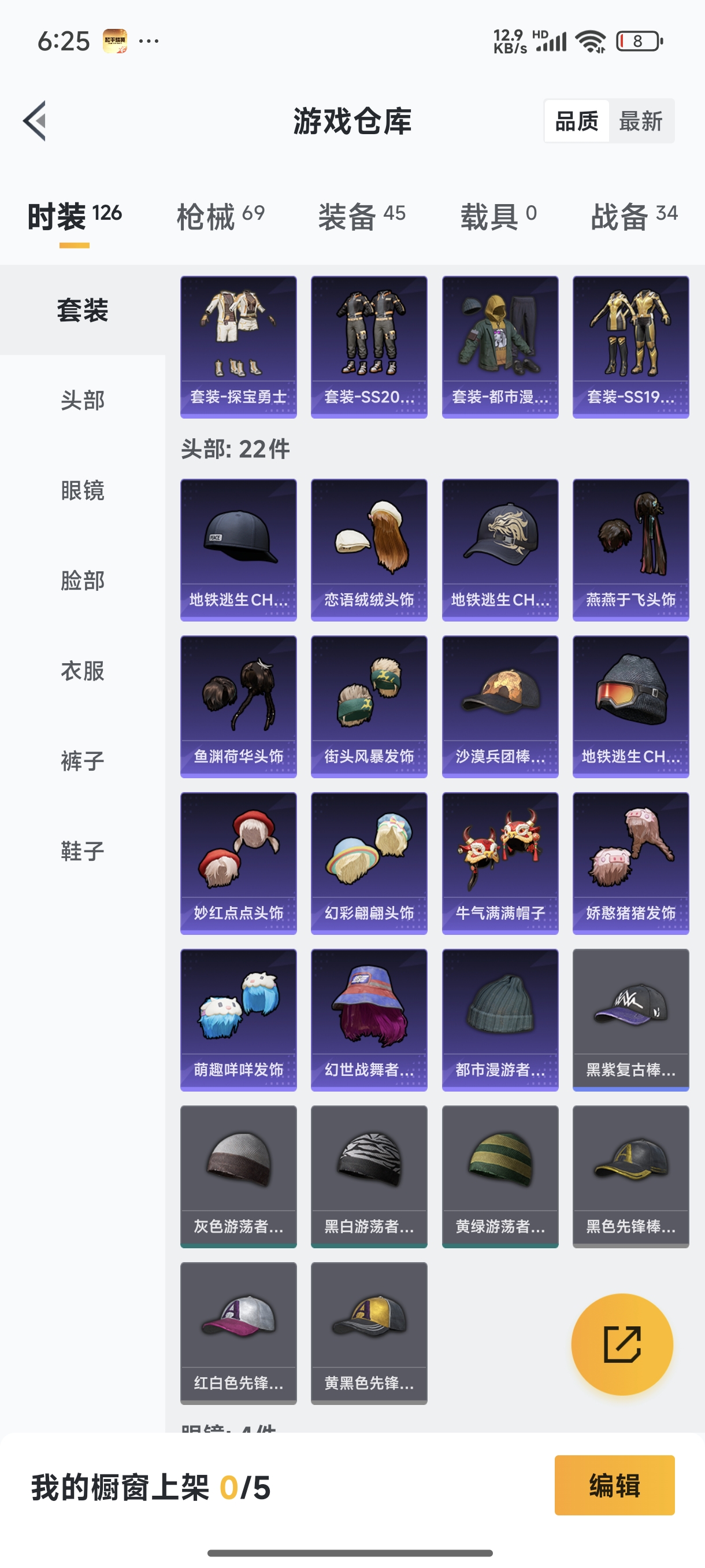The width and height of the screenshot is (705, 1568).
Task: Switch to the 枪械 tab
Action: (x=220, y=217)
